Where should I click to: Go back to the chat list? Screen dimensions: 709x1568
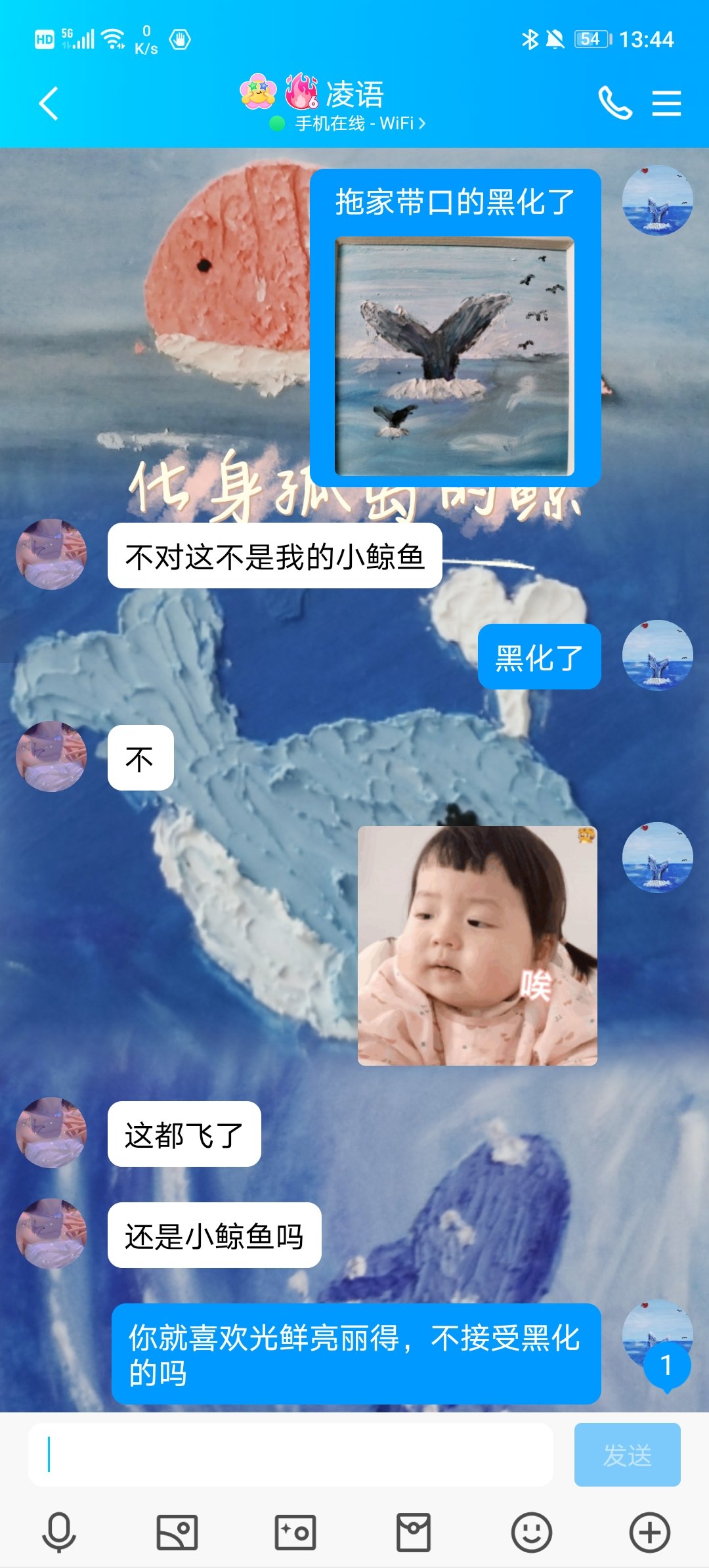pyautogui.click(x=49, y=104)
